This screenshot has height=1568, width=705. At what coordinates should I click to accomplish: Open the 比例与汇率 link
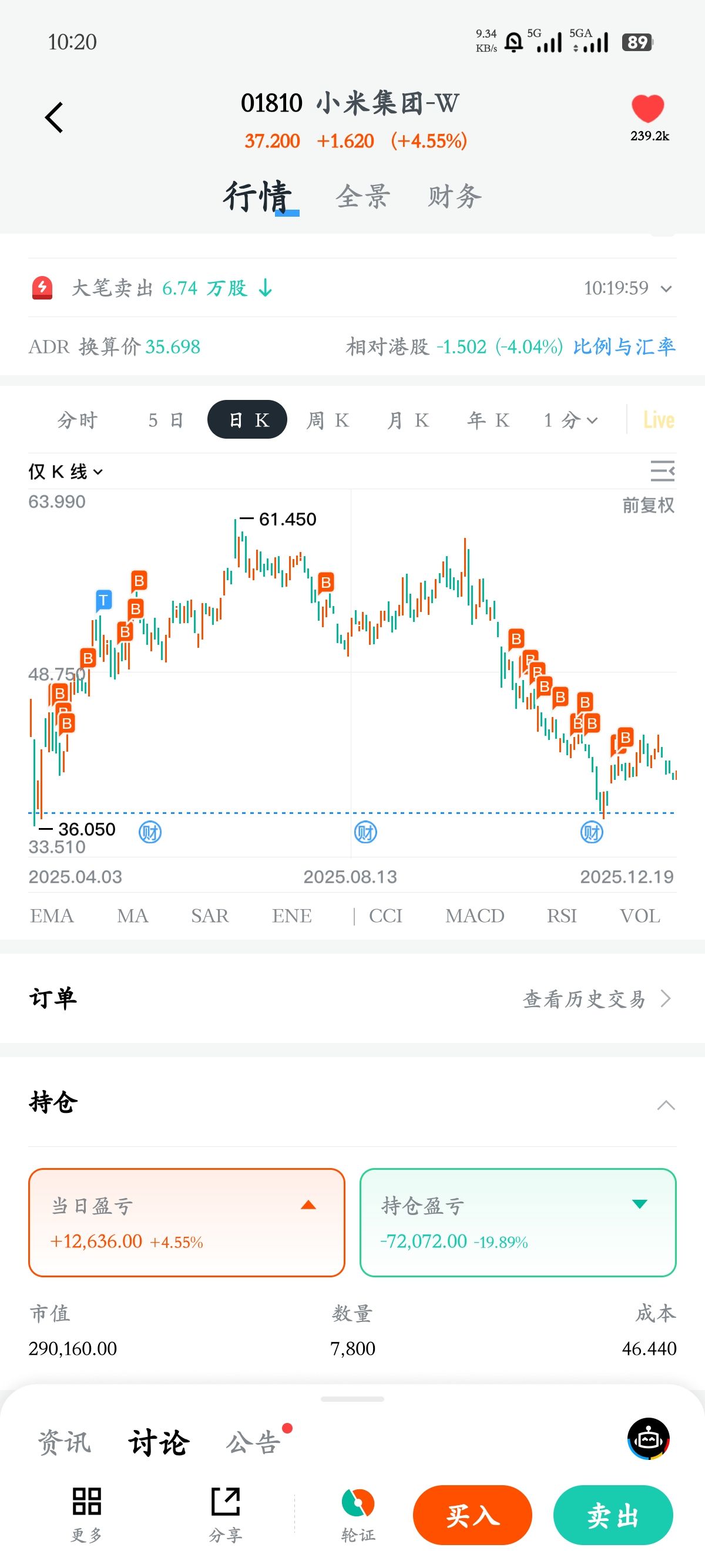(x=623, y=347)
